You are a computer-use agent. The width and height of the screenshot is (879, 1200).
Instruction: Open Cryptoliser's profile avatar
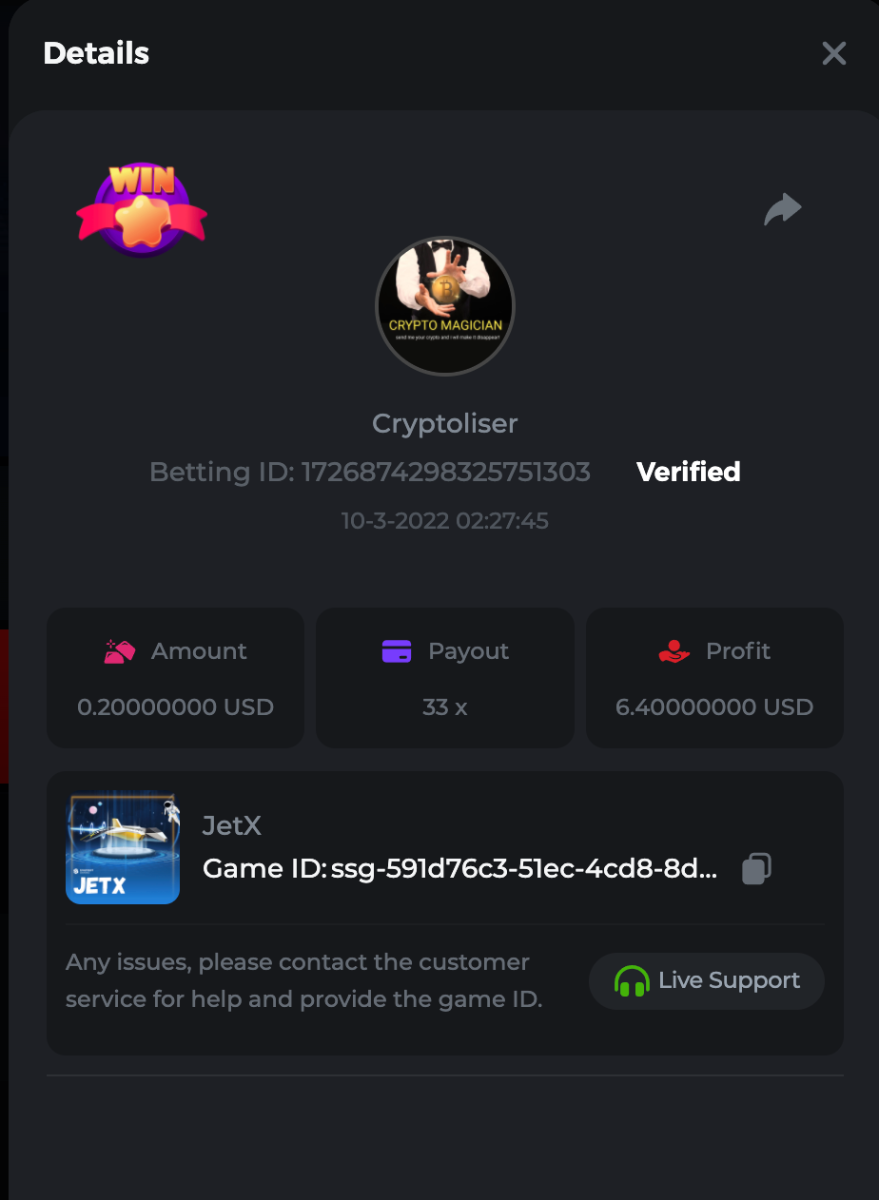[445, 307]
